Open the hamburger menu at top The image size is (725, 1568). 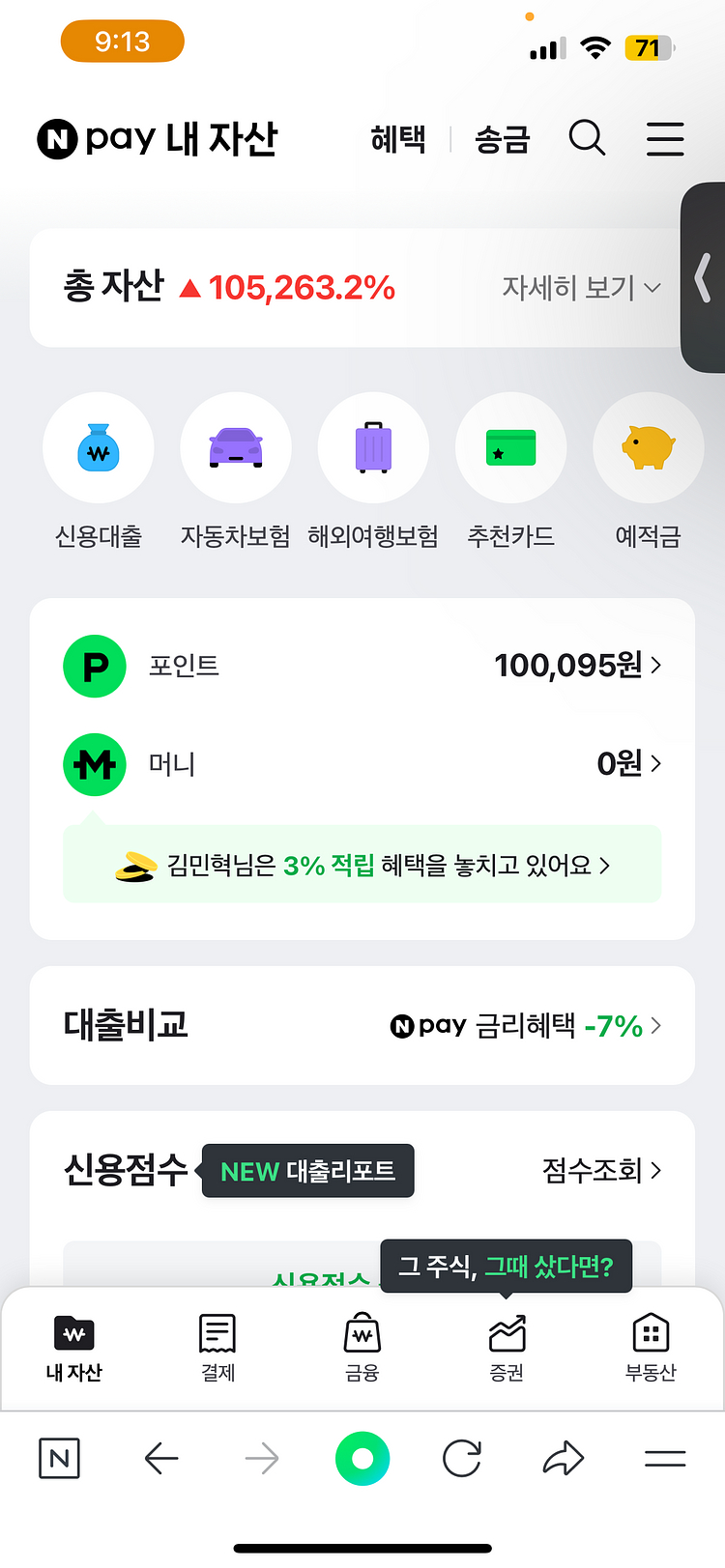(665, 139)
